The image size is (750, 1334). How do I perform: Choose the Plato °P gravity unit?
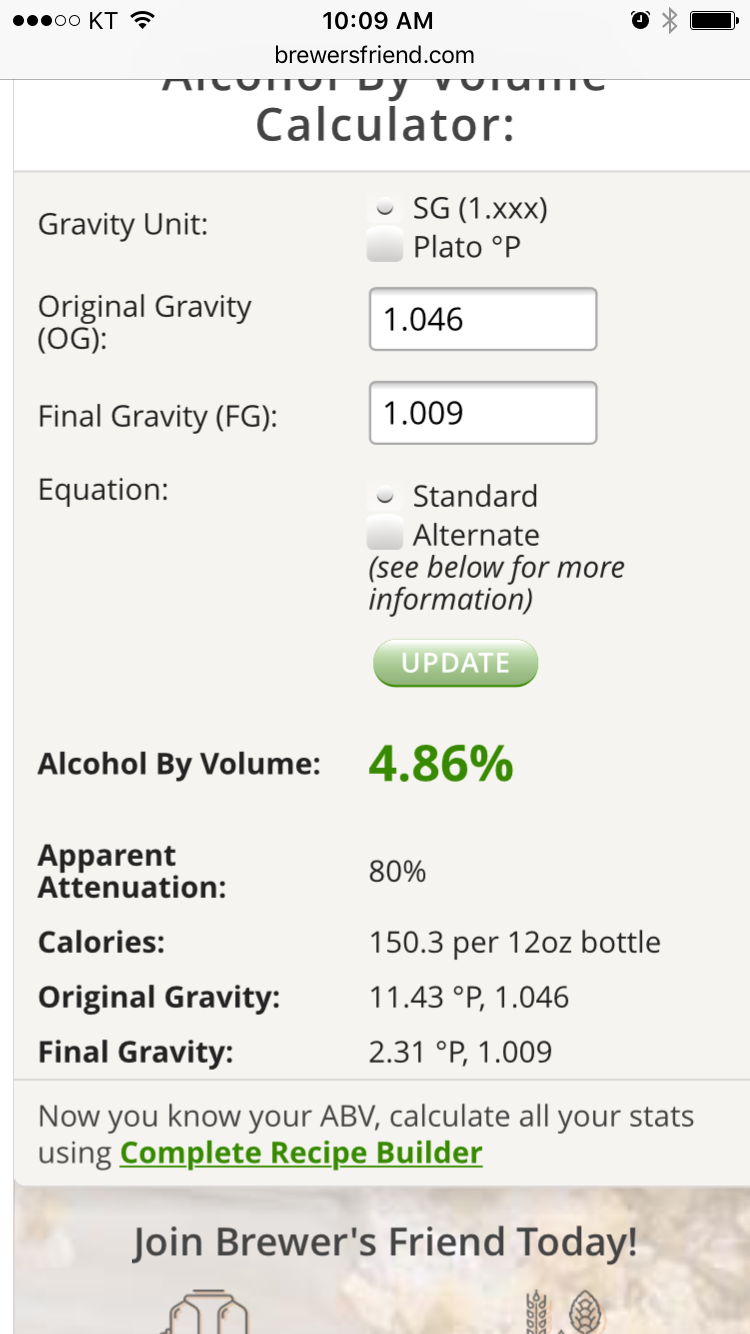pyautogui.click(x=385, y=246)
